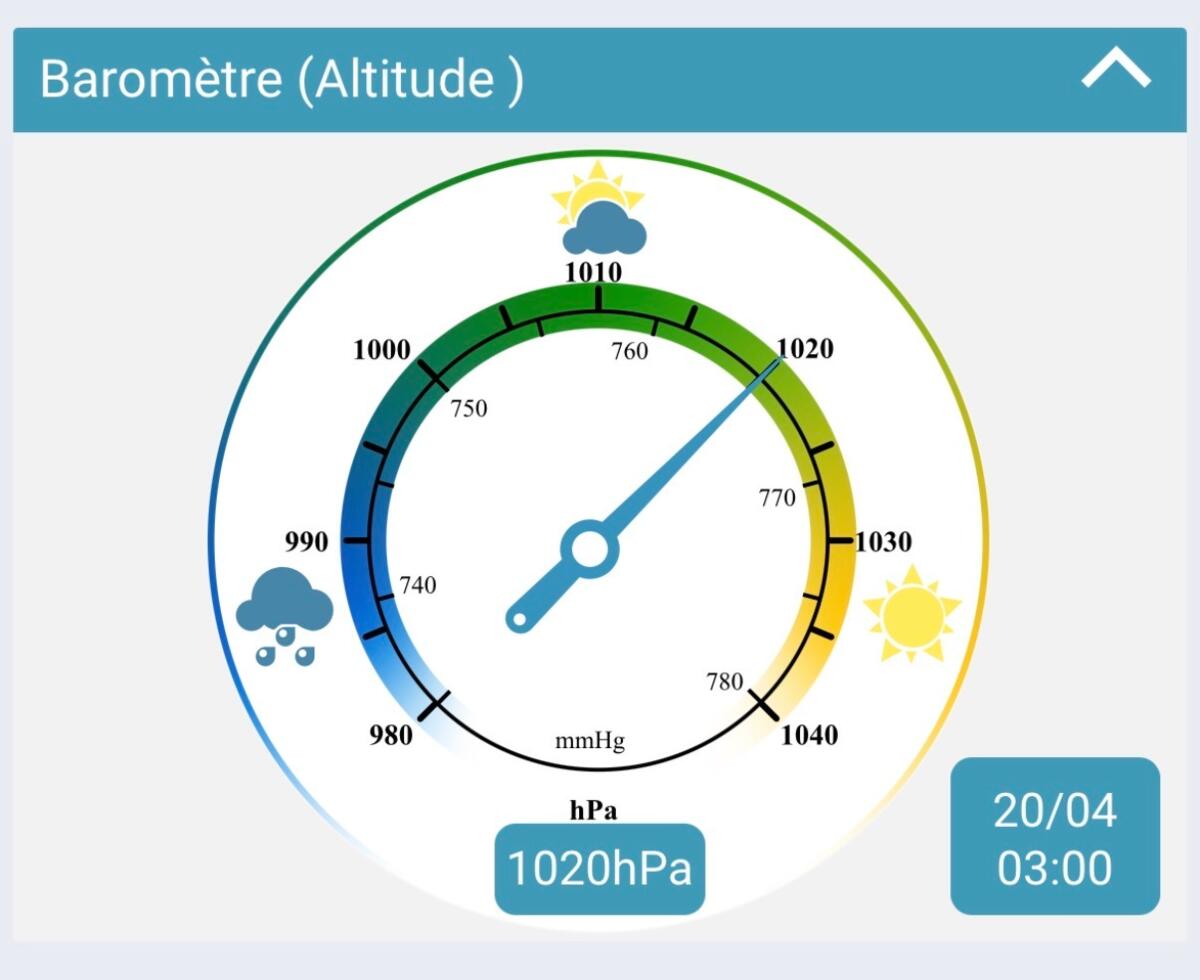Image resolution: width=1200 pixels, height=980 pixels.
Task: Open the 20/04 03:00 date selector
Action: pyautogui.click(x=1054, y=837)
